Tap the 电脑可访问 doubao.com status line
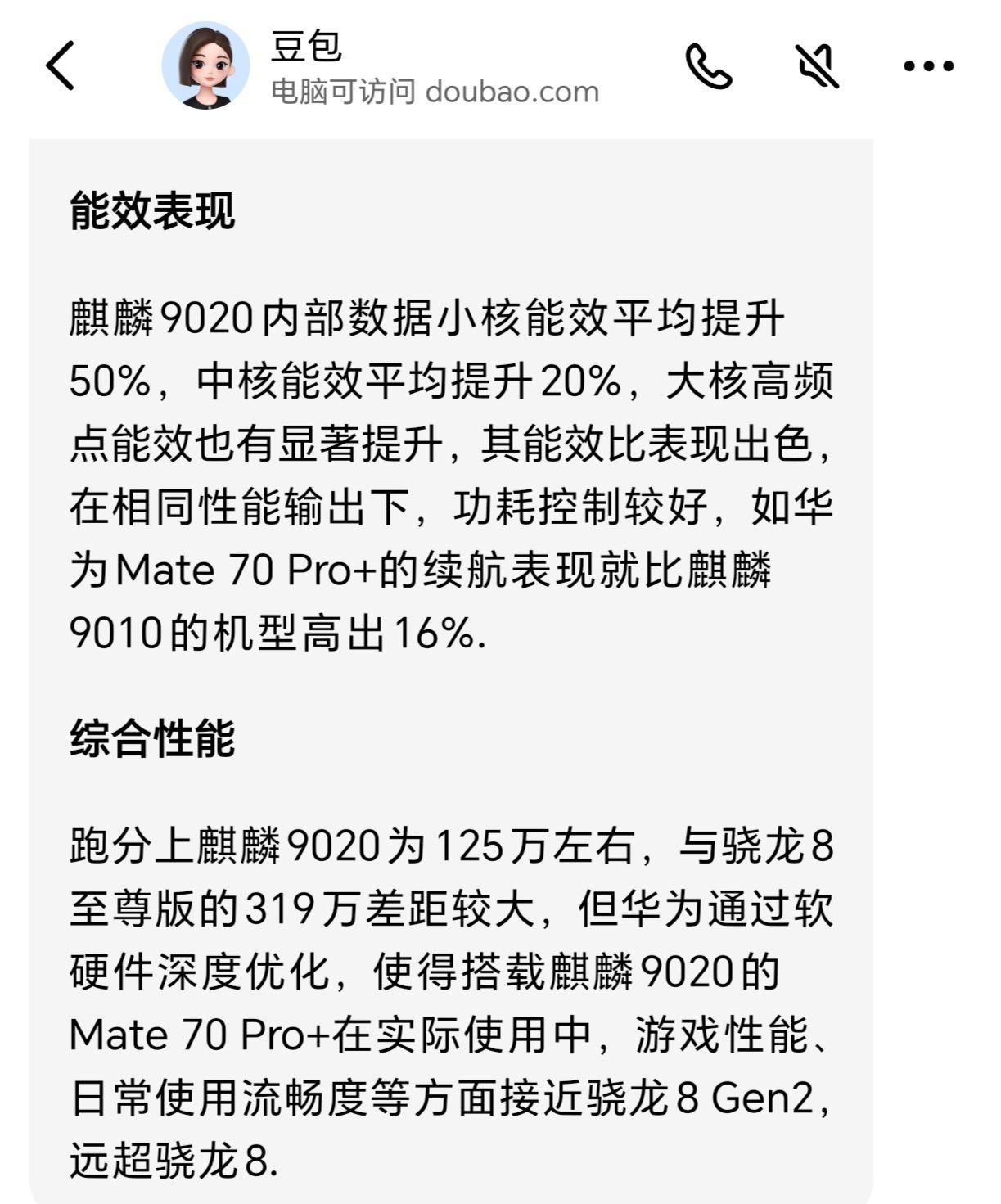The image size is (1001, 1204). 434,92
